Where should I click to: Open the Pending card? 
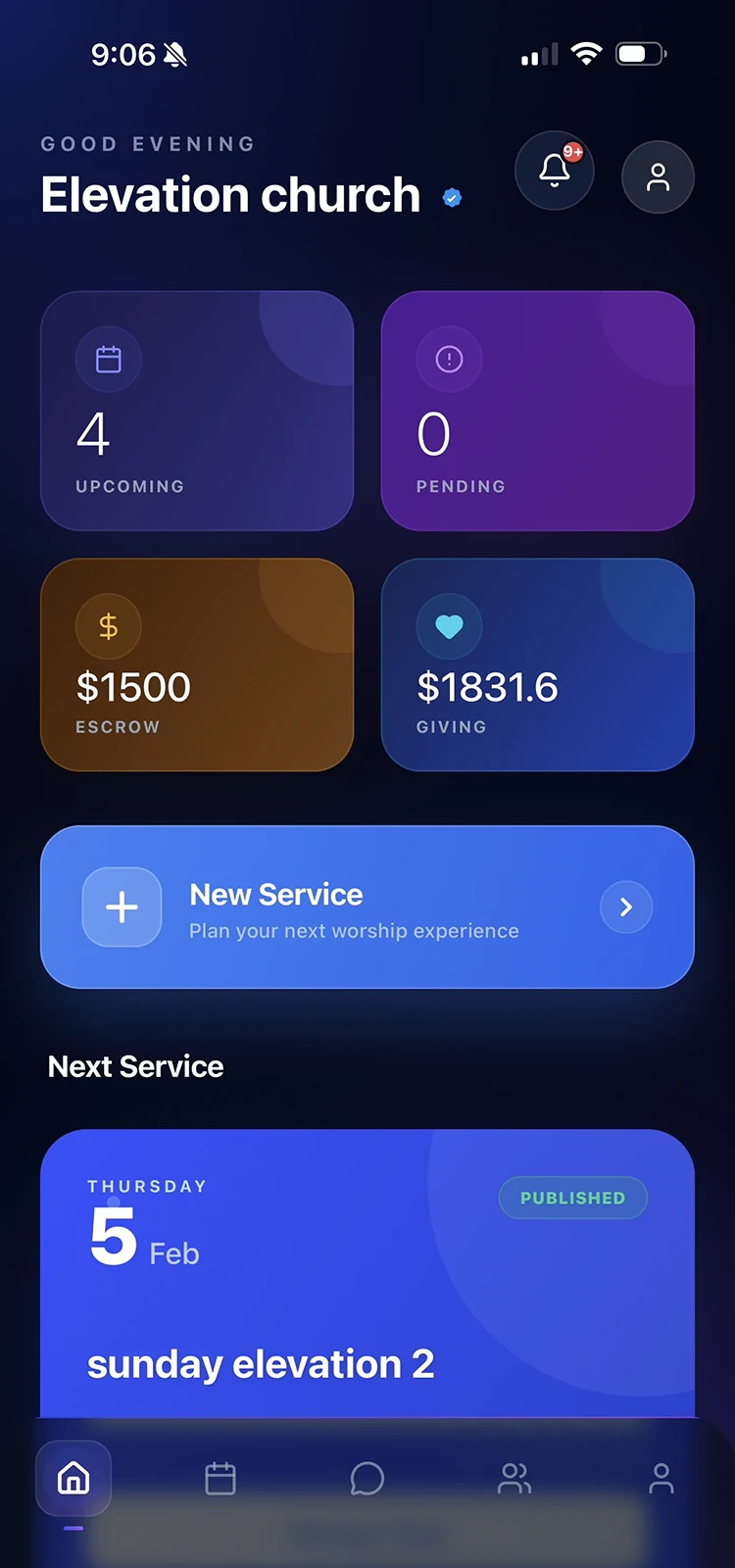537,411
